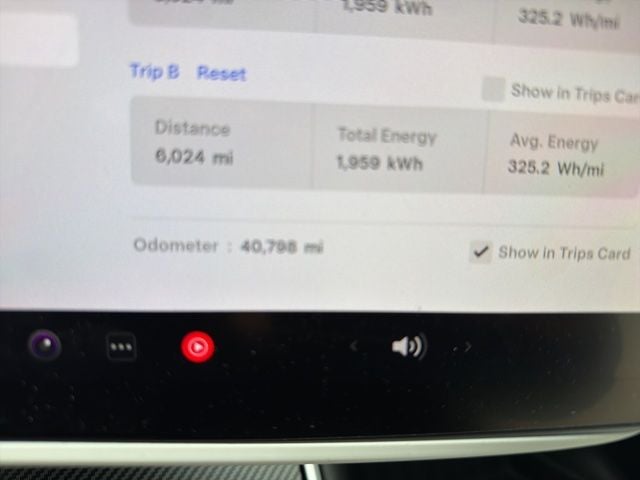
Task: Tap the speaker volume icon
Action: (407, 347)
